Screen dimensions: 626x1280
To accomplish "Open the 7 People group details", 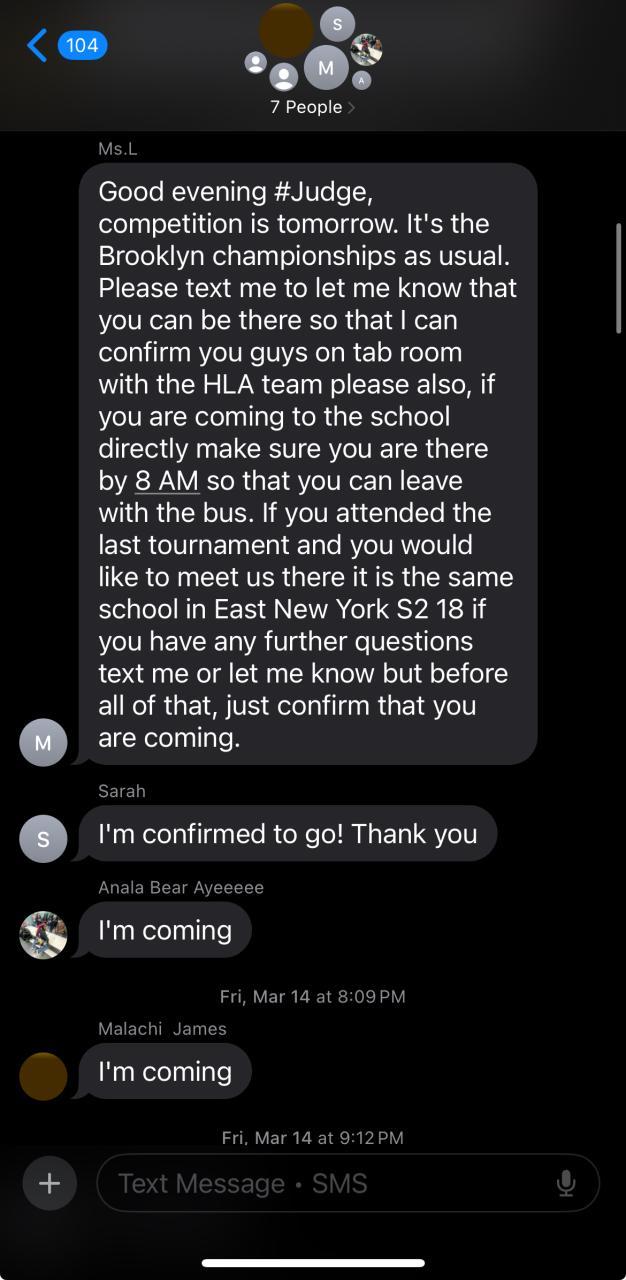I will 312,107.
